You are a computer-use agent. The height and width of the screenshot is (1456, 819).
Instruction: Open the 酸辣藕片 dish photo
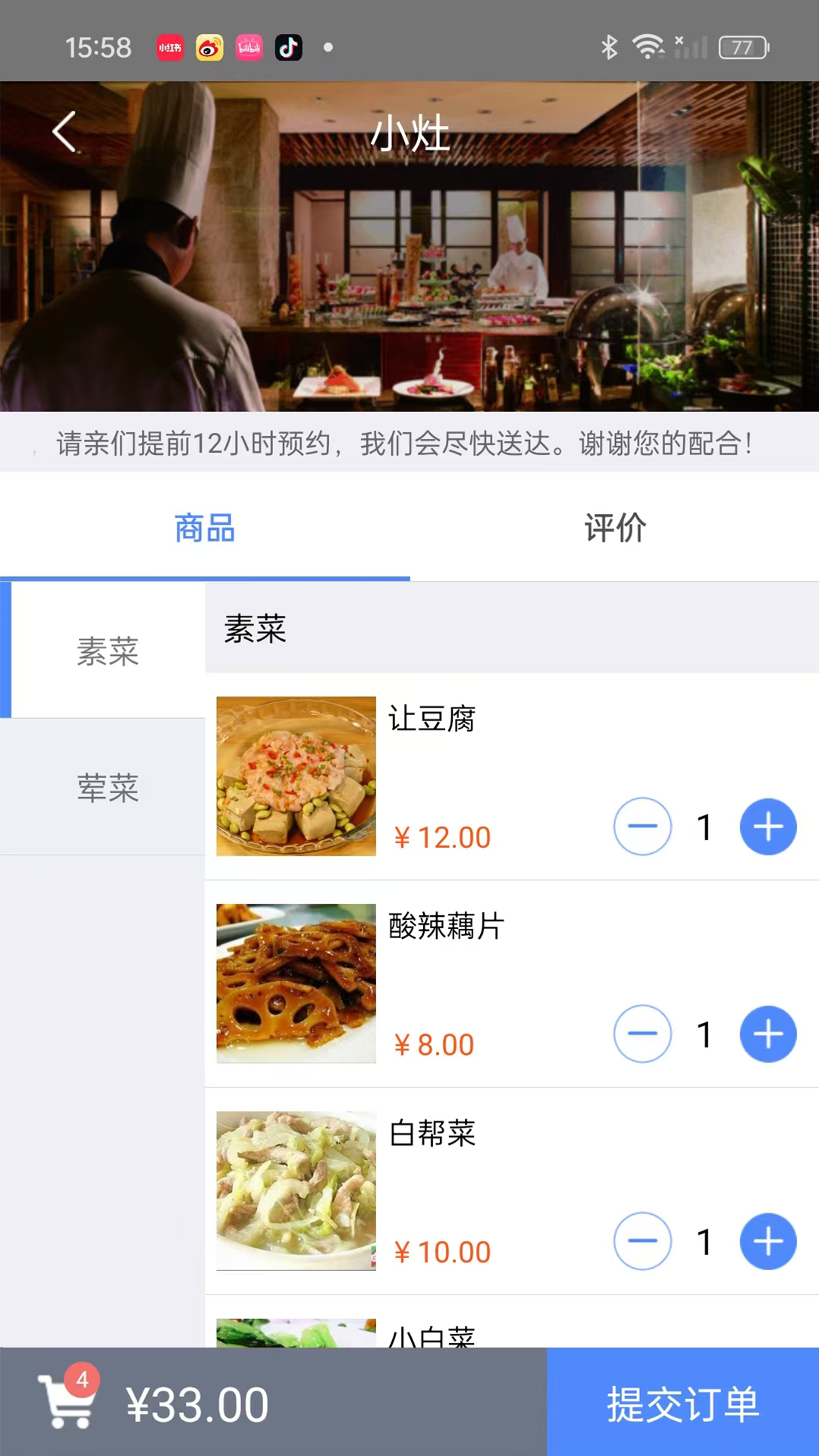point(296,984)
